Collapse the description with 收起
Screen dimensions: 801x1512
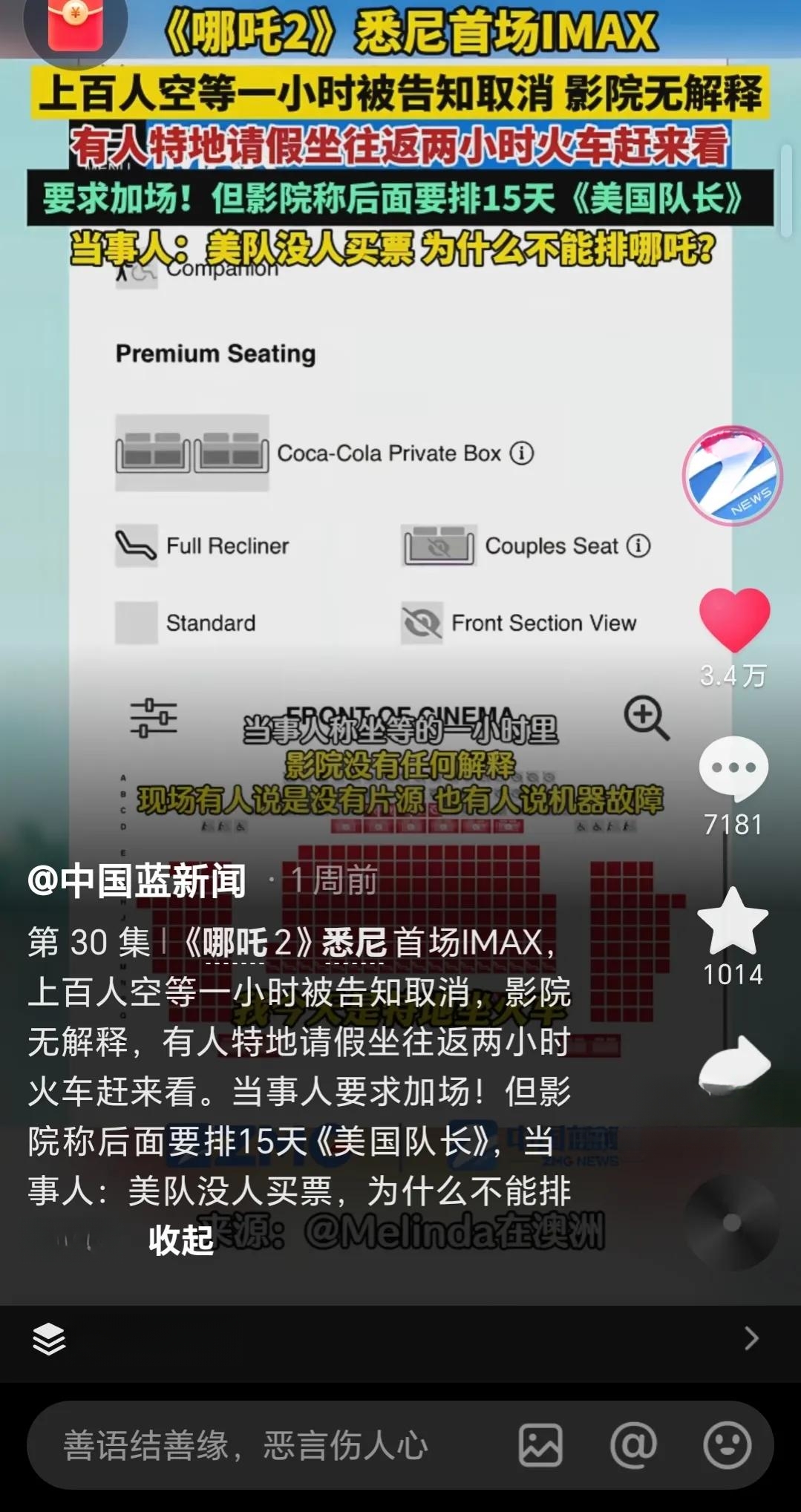pyautogui.click(x=180, y=1240)
